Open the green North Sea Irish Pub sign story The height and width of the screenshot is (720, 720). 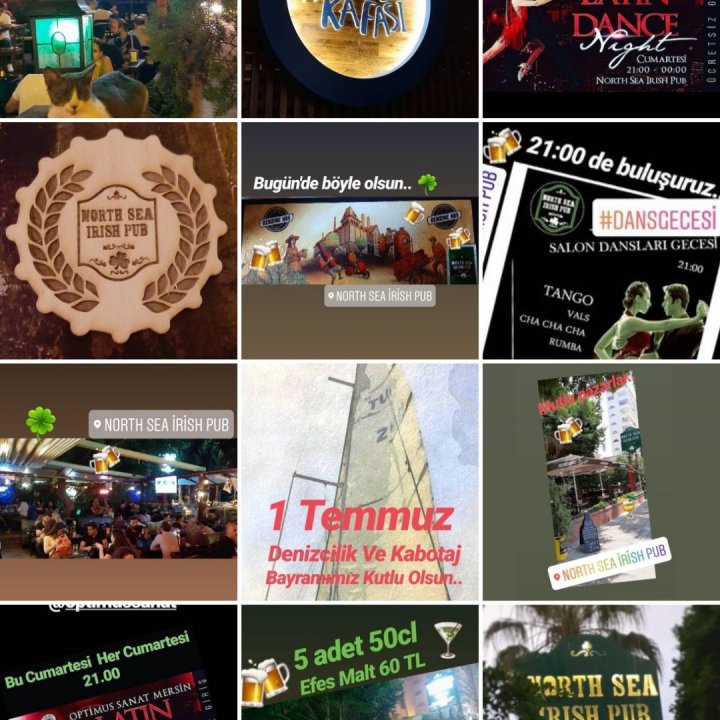(601, 663)
